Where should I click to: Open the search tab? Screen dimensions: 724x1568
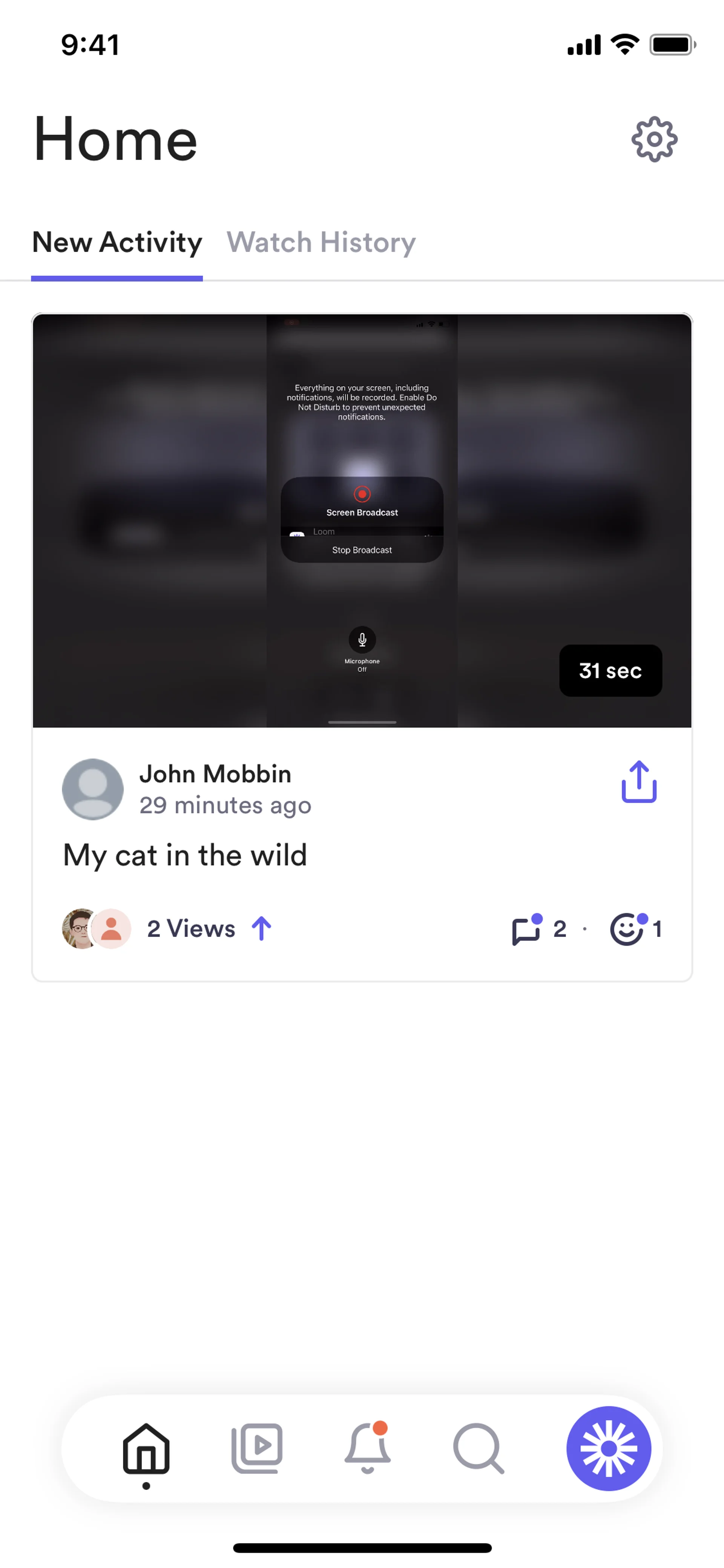[478, 1448]
